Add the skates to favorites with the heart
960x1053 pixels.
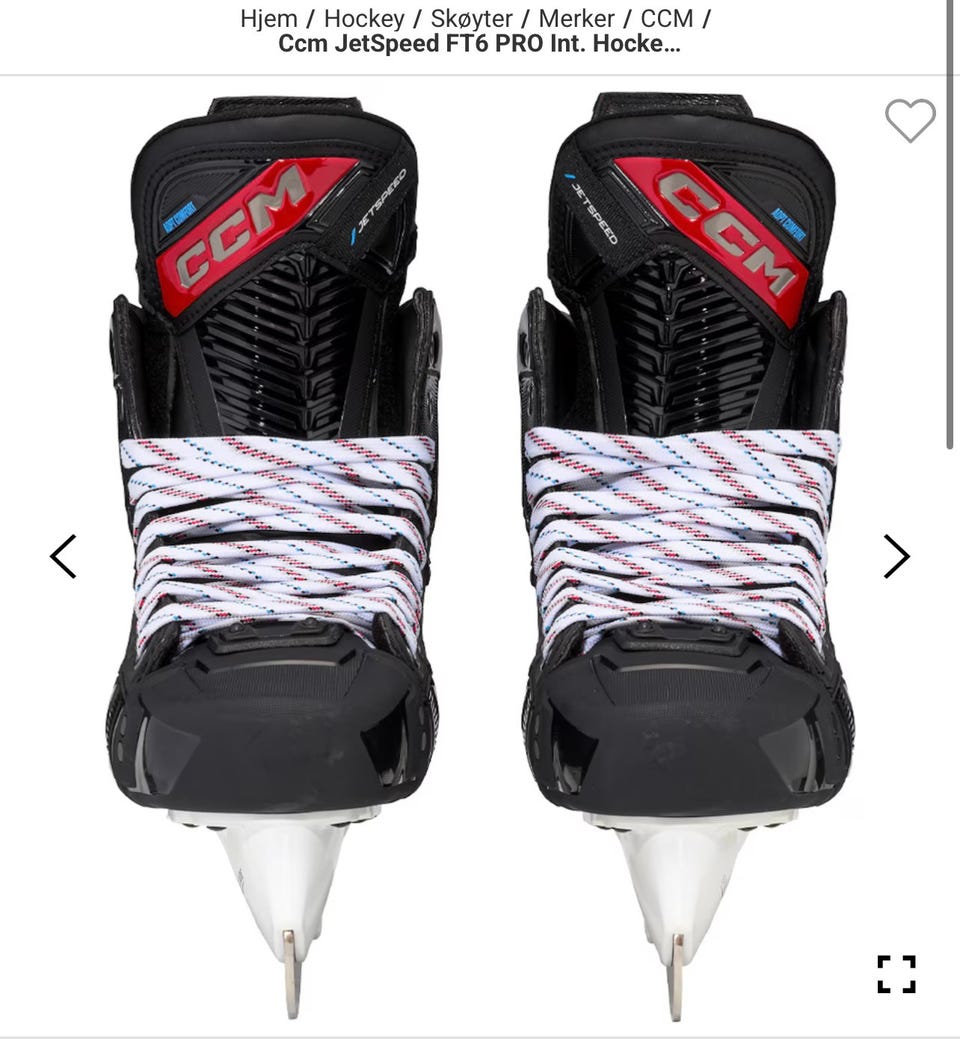tap(910, 121)
